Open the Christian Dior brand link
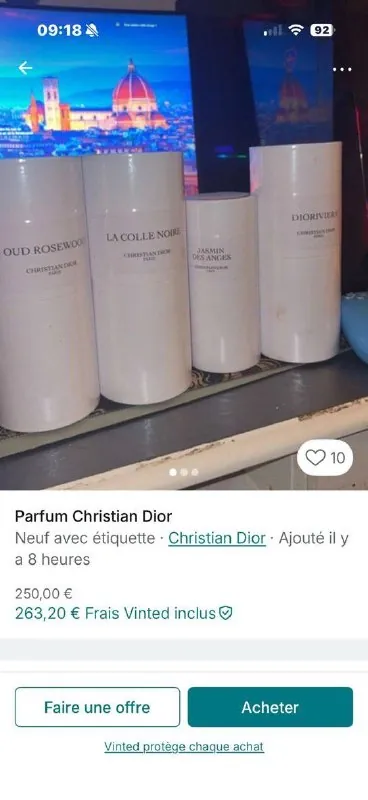Screen dimensions: 368x800 pyautogui.click(x=217, y=538)
